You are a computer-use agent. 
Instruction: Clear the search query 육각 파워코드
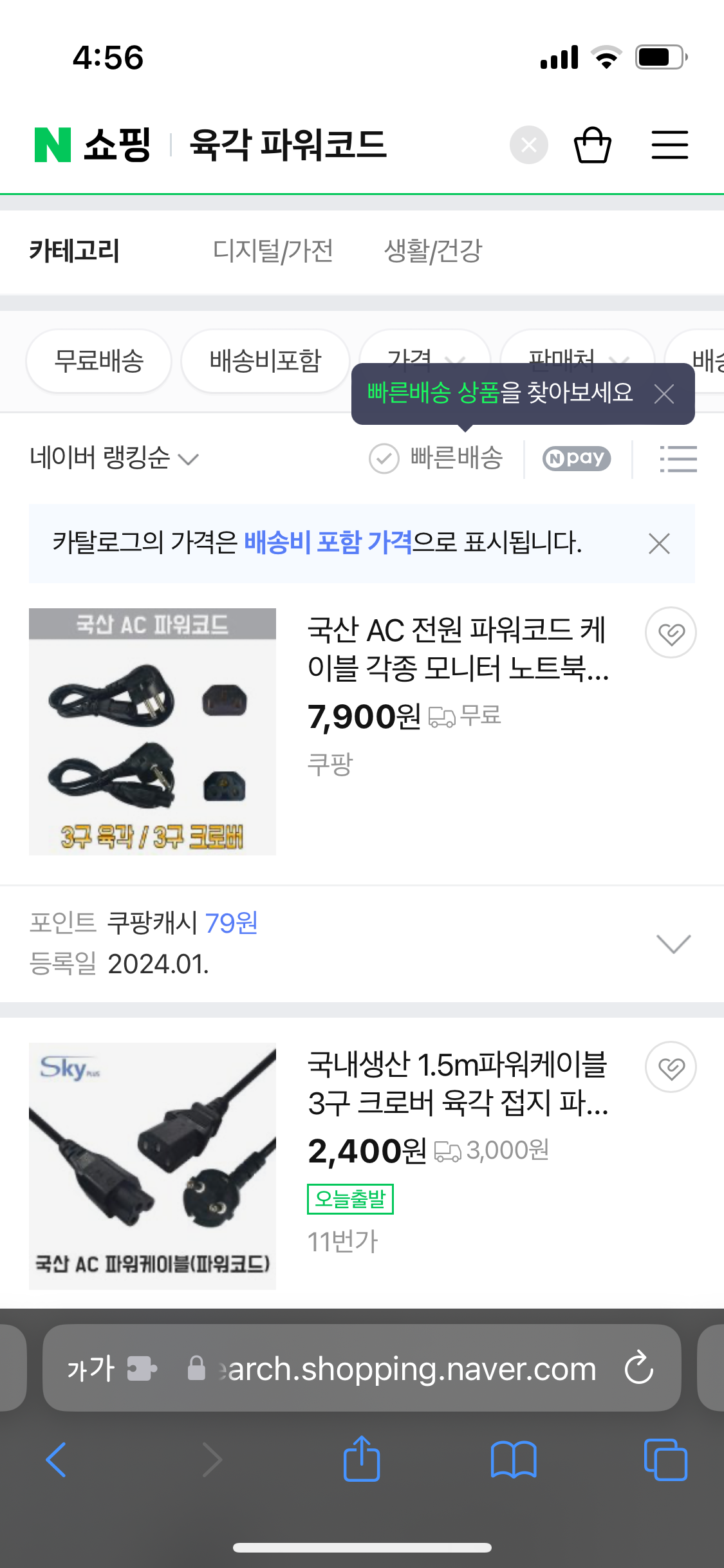pos(528,145)
